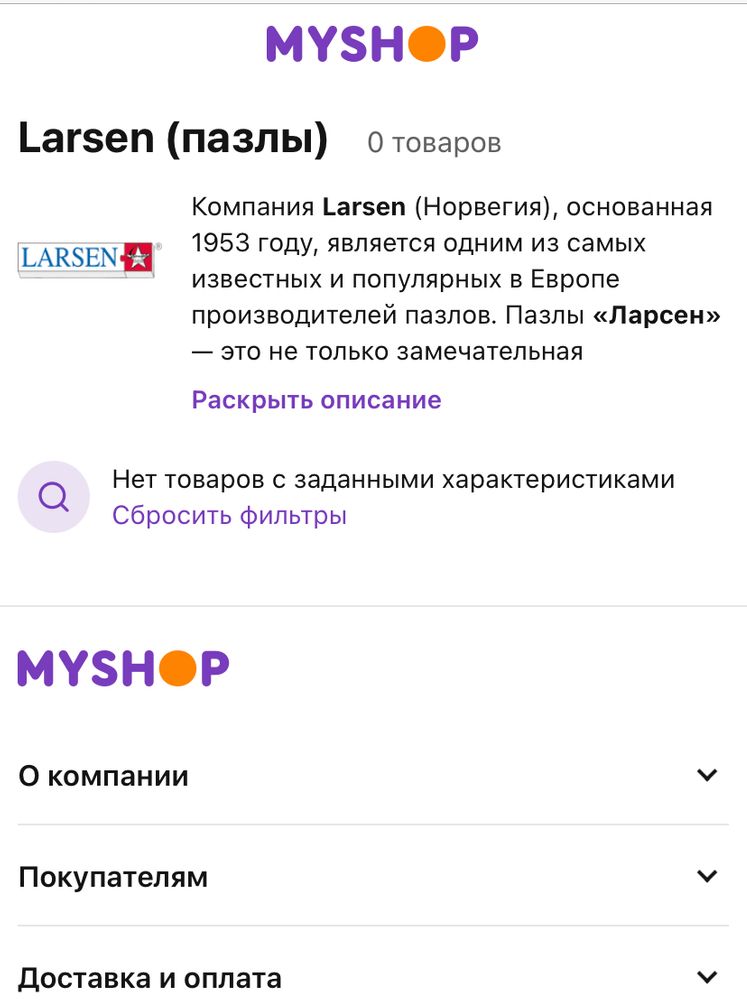Click the MYSHOP logo at the top

coord(373,42)
